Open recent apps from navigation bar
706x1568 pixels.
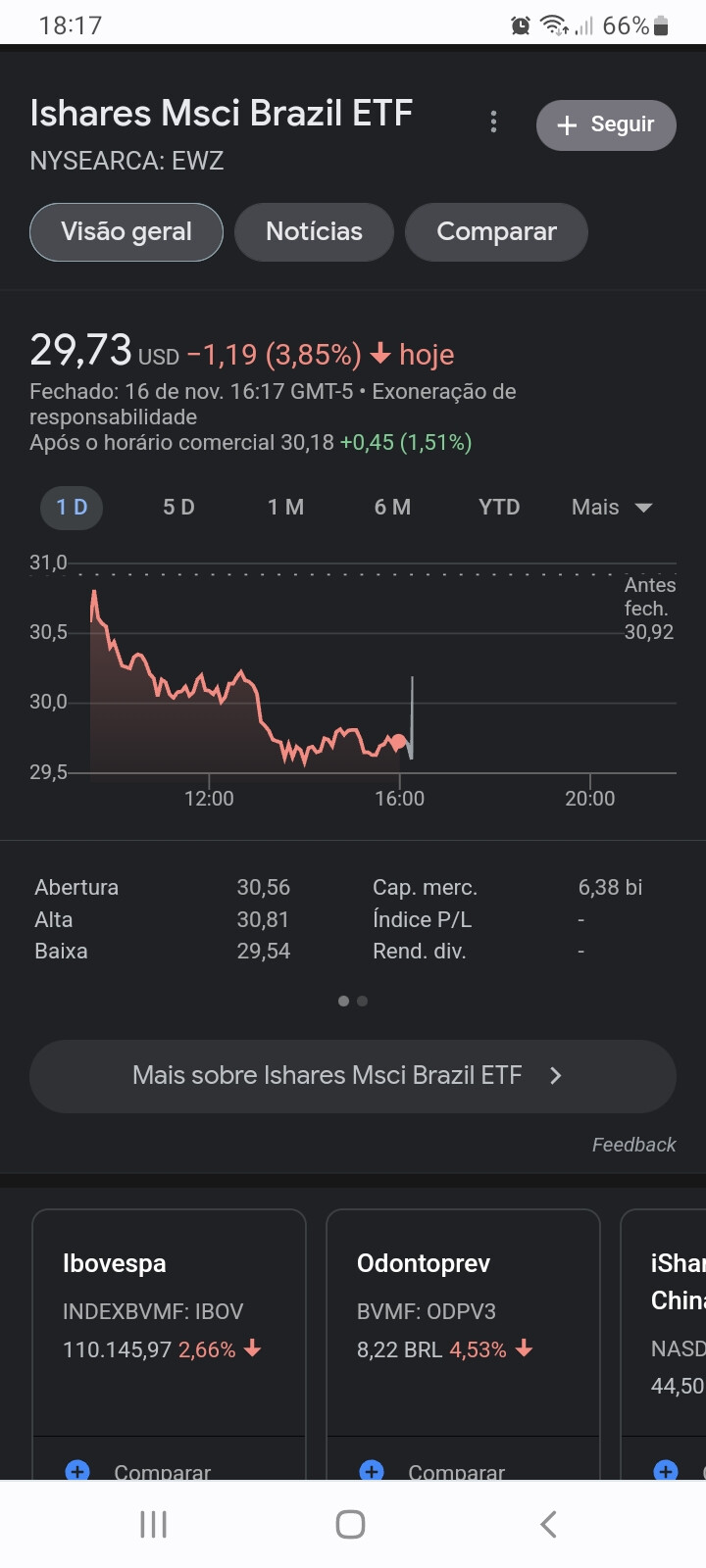point(154,1524)
